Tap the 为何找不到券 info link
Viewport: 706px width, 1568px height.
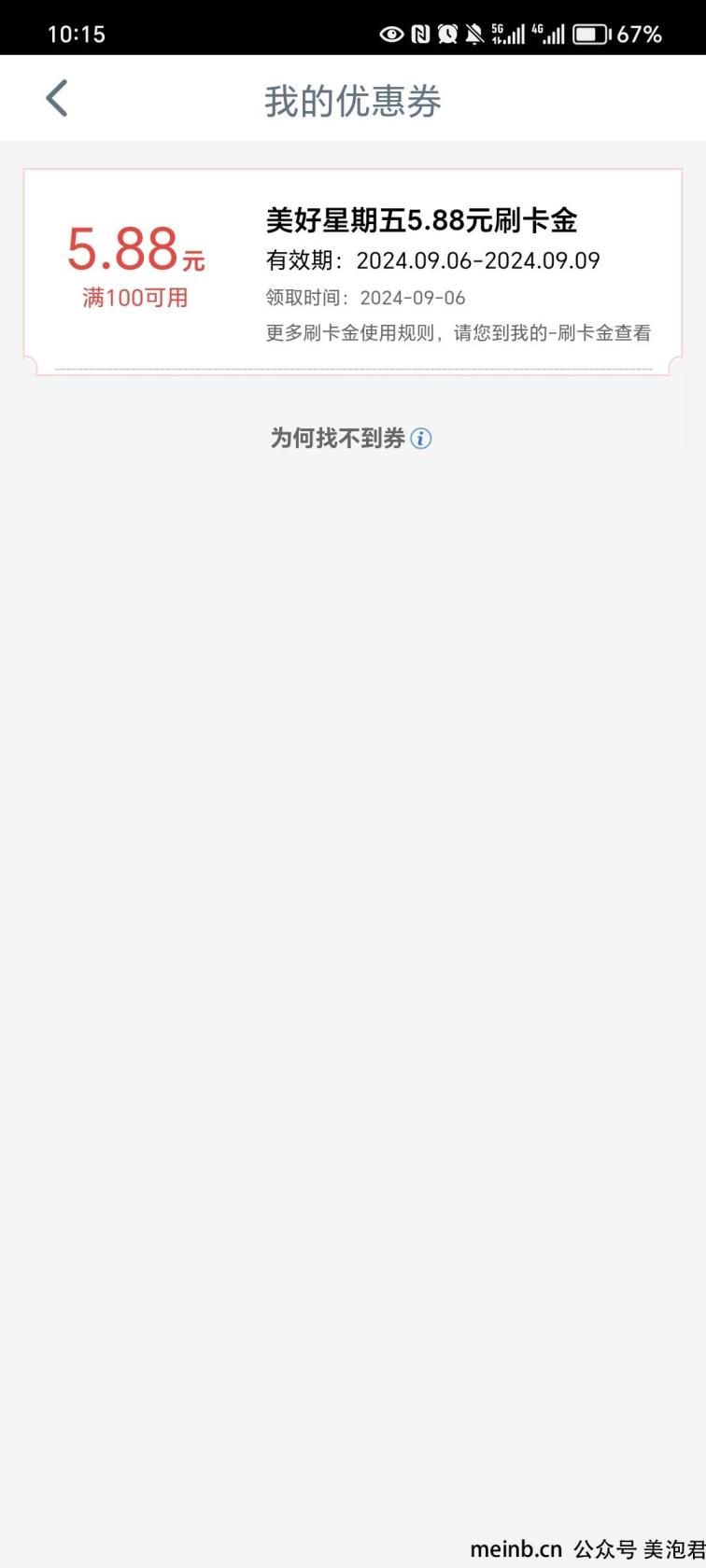pos(351,438)
